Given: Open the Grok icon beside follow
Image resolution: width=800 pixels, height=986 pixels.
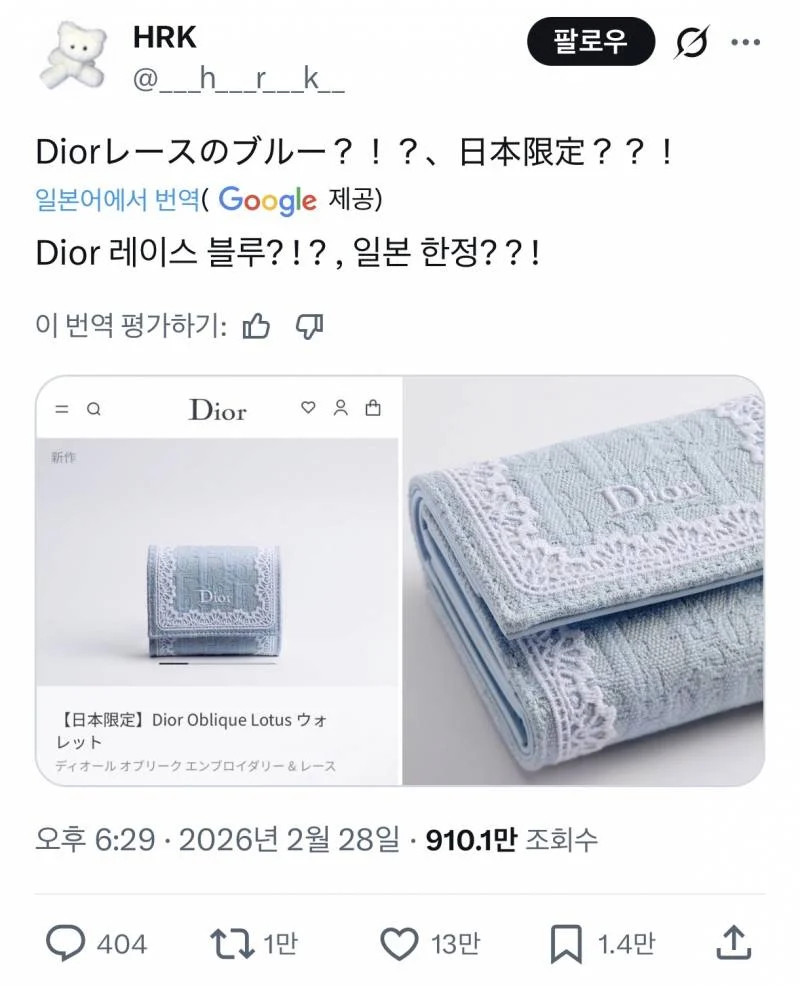Looking at the screenshot, I should (x=691, y=42).
